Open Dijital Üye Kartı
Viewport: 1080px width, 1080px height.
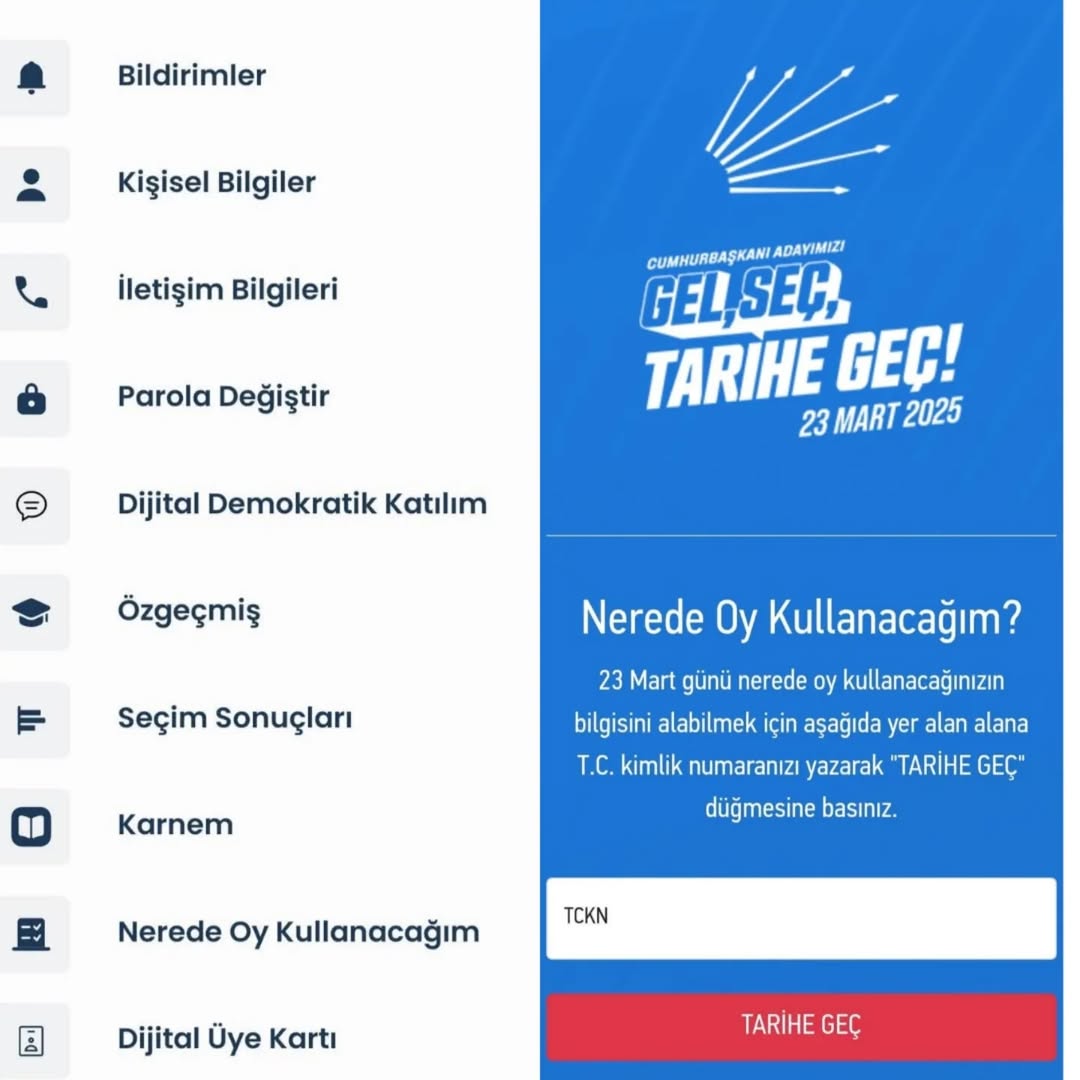[226, 1039]
